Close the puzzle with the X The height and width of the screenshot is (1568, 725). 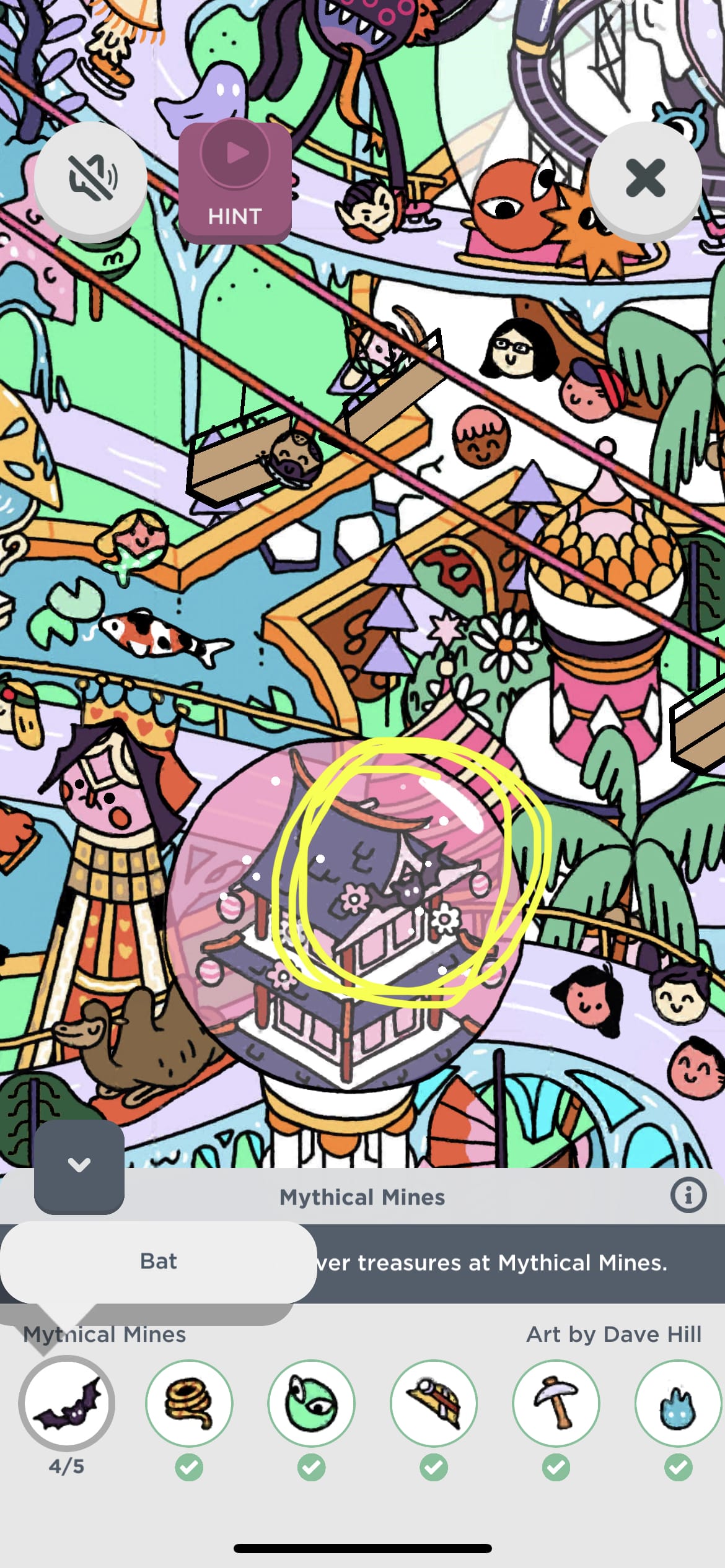[x=645, y=178]
